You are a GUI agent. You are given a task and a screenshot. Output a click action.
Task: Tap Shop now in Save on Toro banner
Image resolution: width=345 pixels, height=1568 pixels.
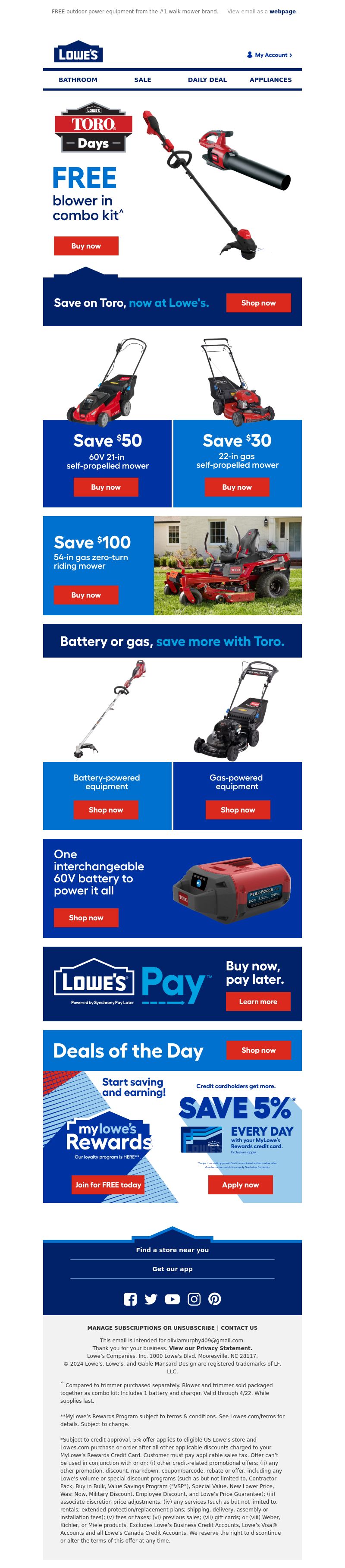[x=258, y=302]
